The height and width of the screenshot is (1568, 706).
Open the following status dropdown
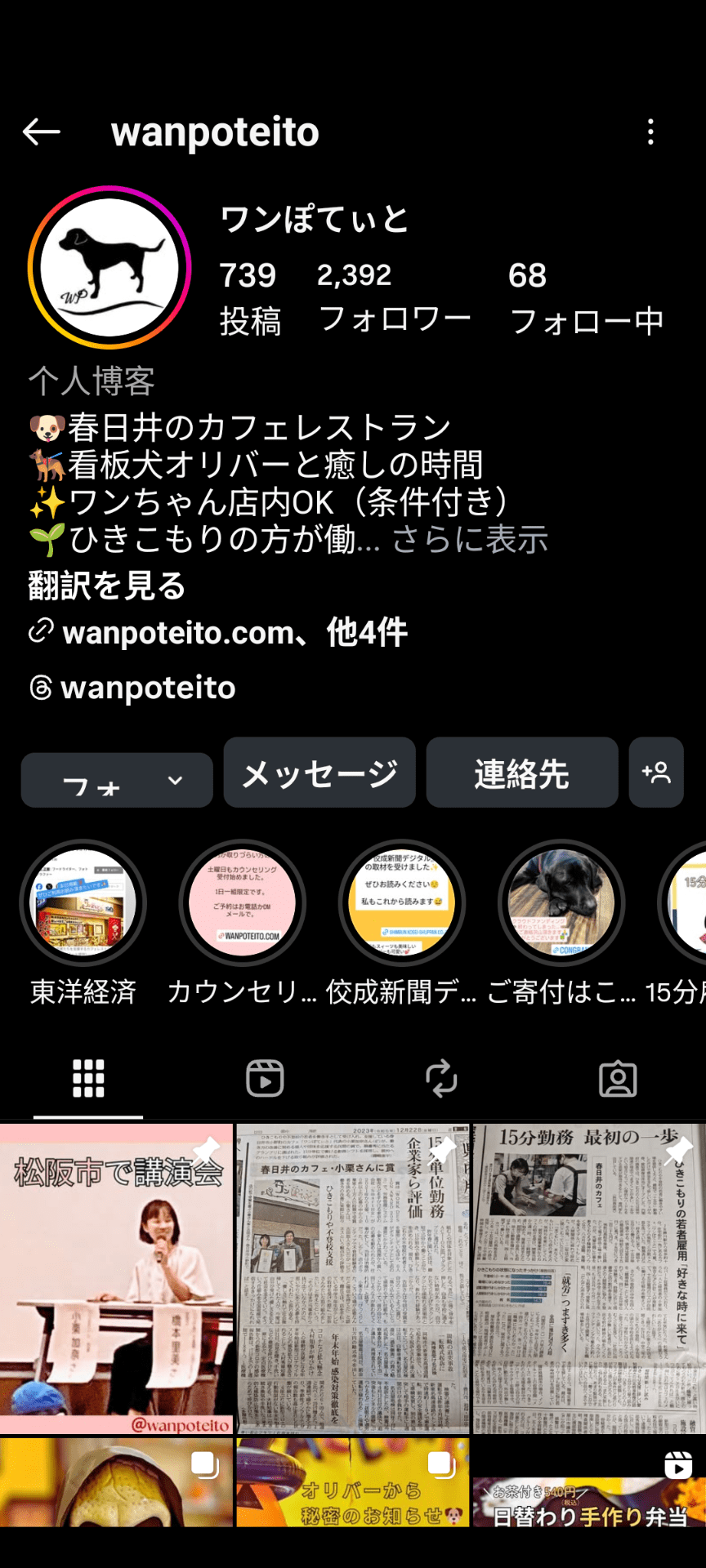click(x=117, y=780)
